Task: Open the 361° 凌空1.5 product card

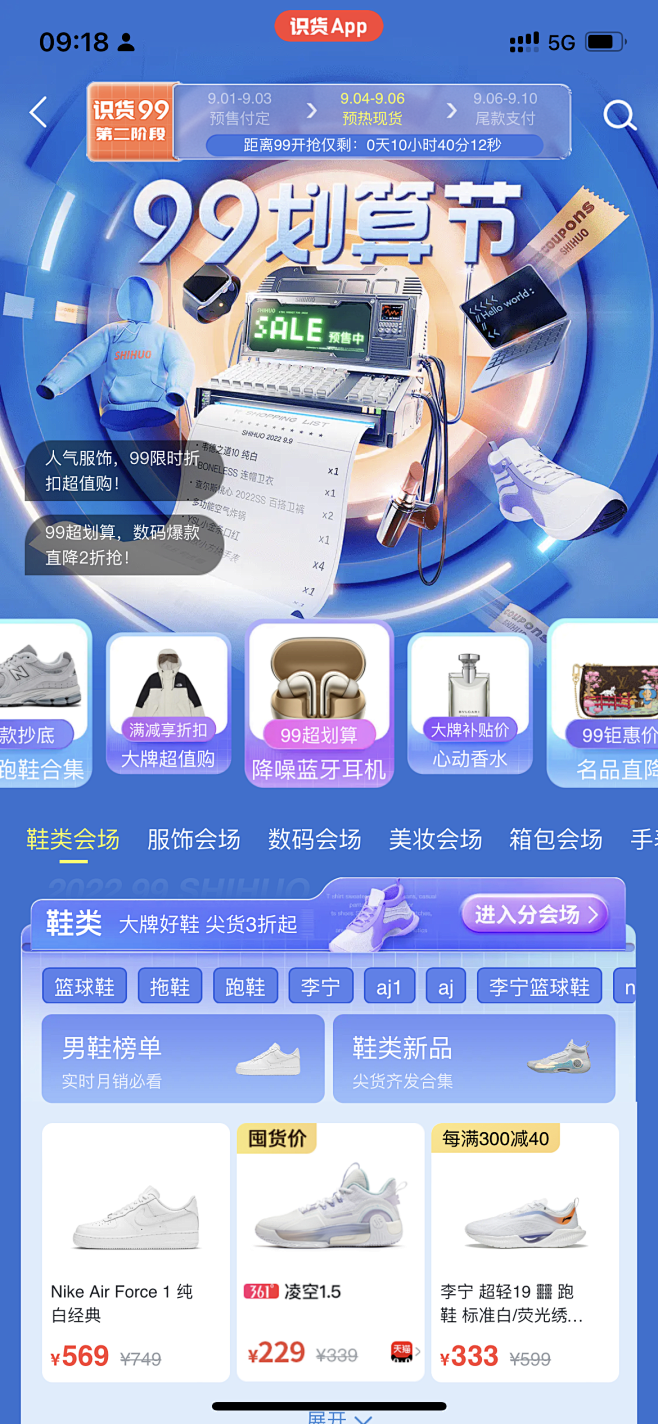Action: (x=331, y=1252)
